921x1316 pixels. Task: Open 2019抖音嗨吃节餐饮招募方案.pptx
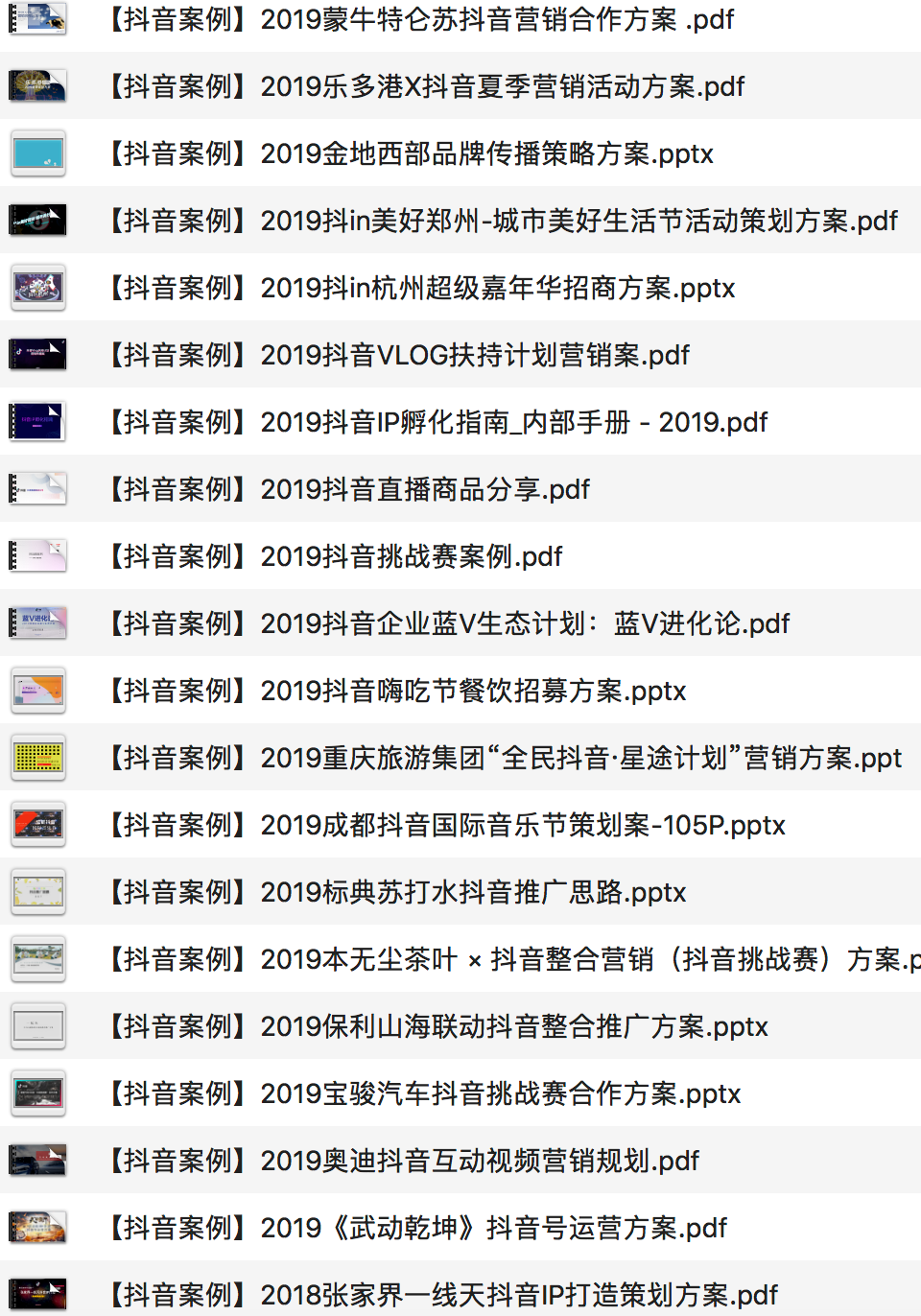coord(394,691)
